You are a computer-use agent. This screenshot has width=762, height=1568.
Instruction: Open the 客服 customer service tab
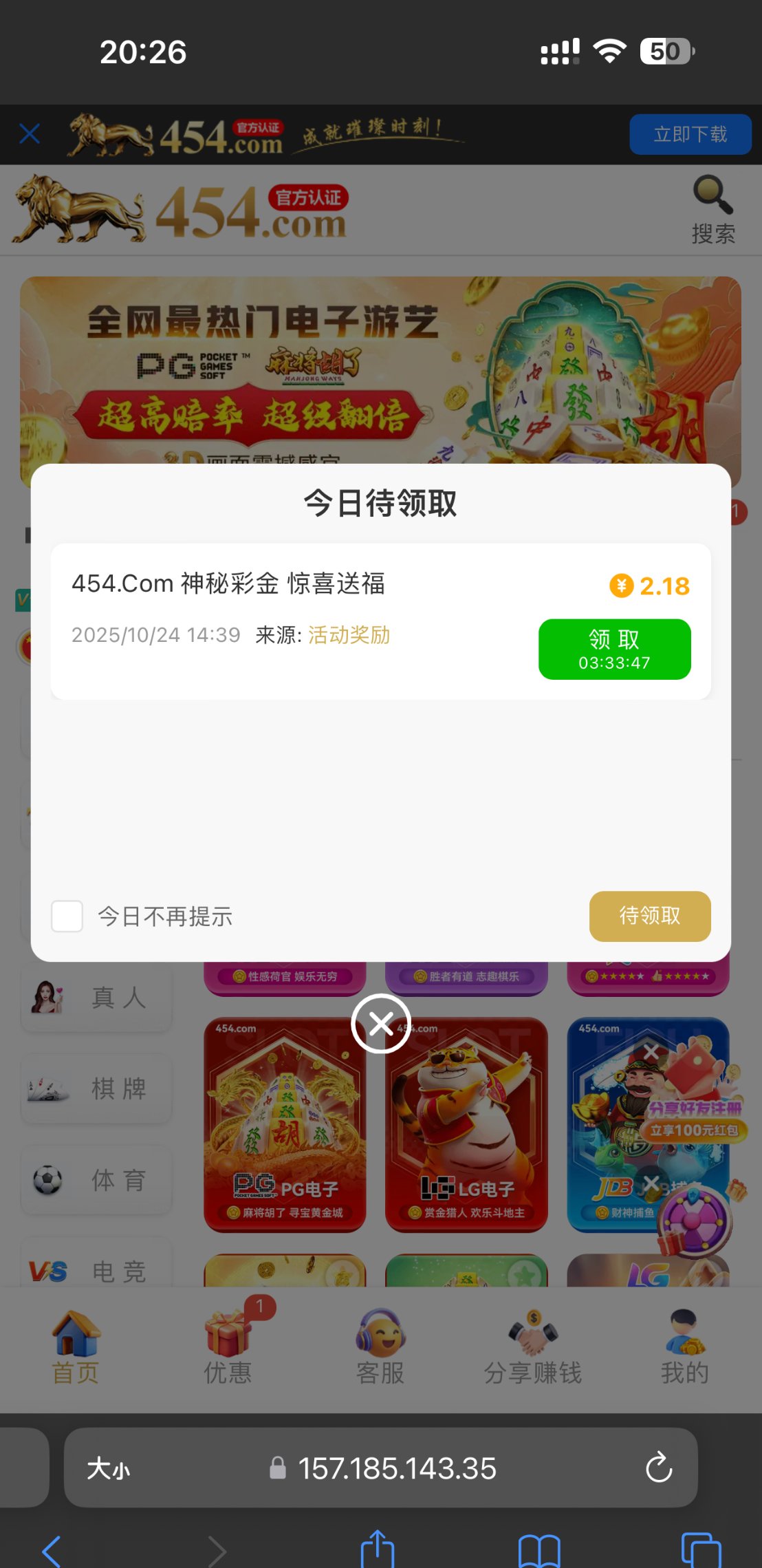(380, 1349)
